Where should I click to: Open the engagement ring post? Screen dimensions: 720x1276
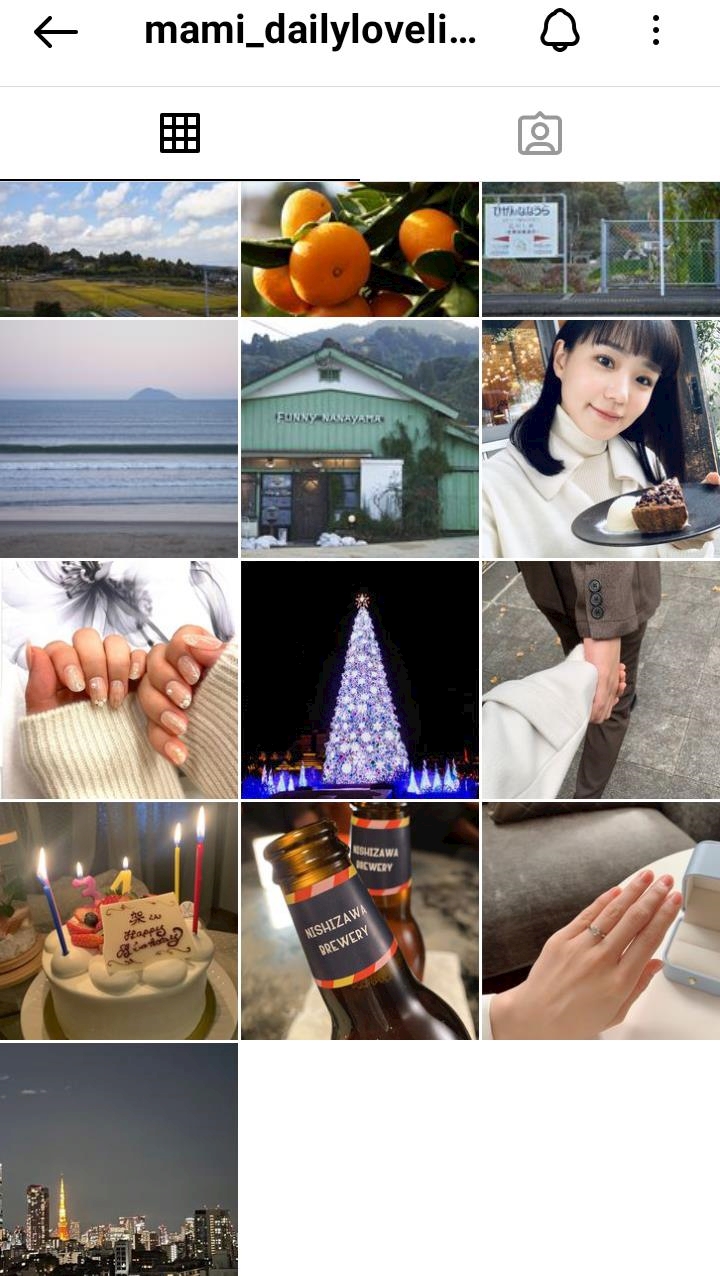(601, 920)
